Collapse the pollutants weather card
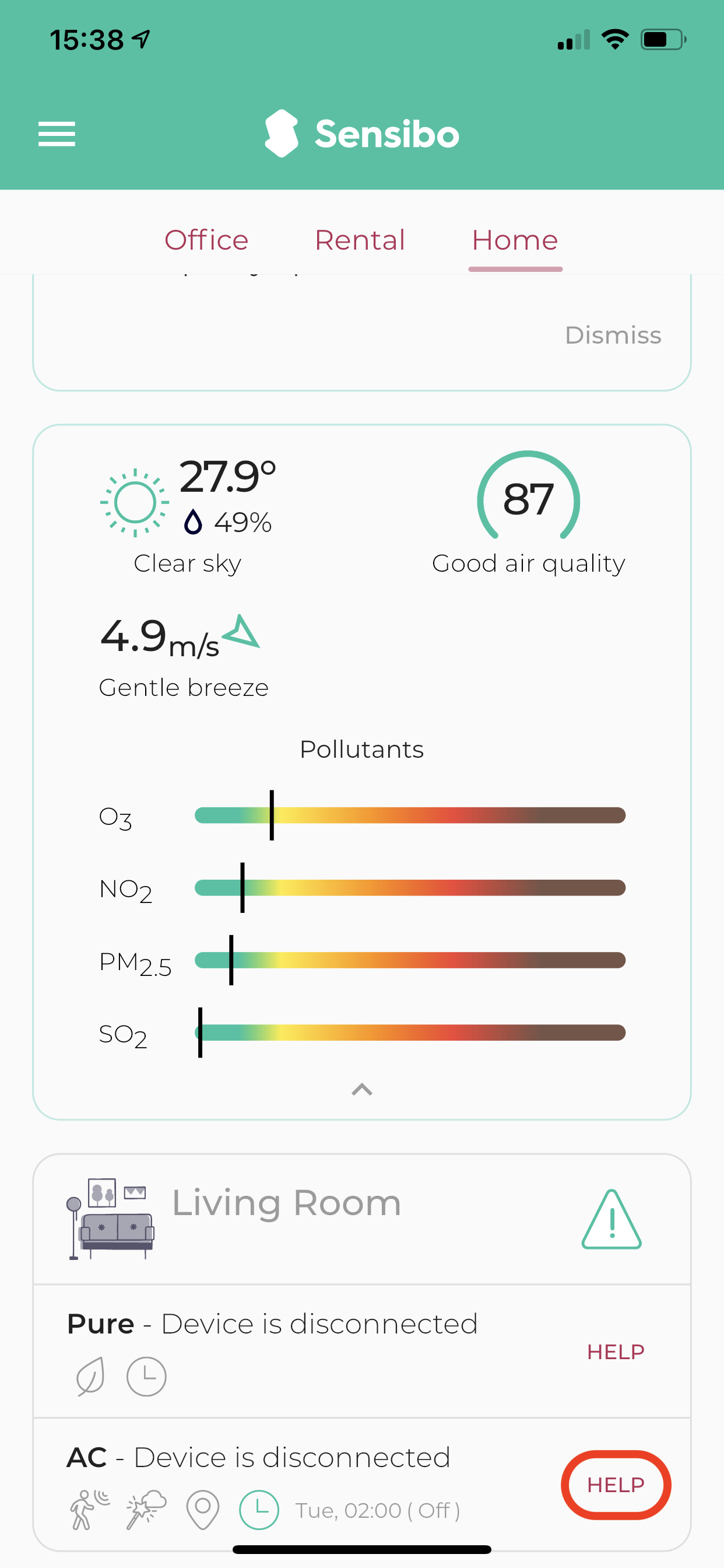The height and width of the screenshot is (1568, 724). click(x=362, y=1090)
